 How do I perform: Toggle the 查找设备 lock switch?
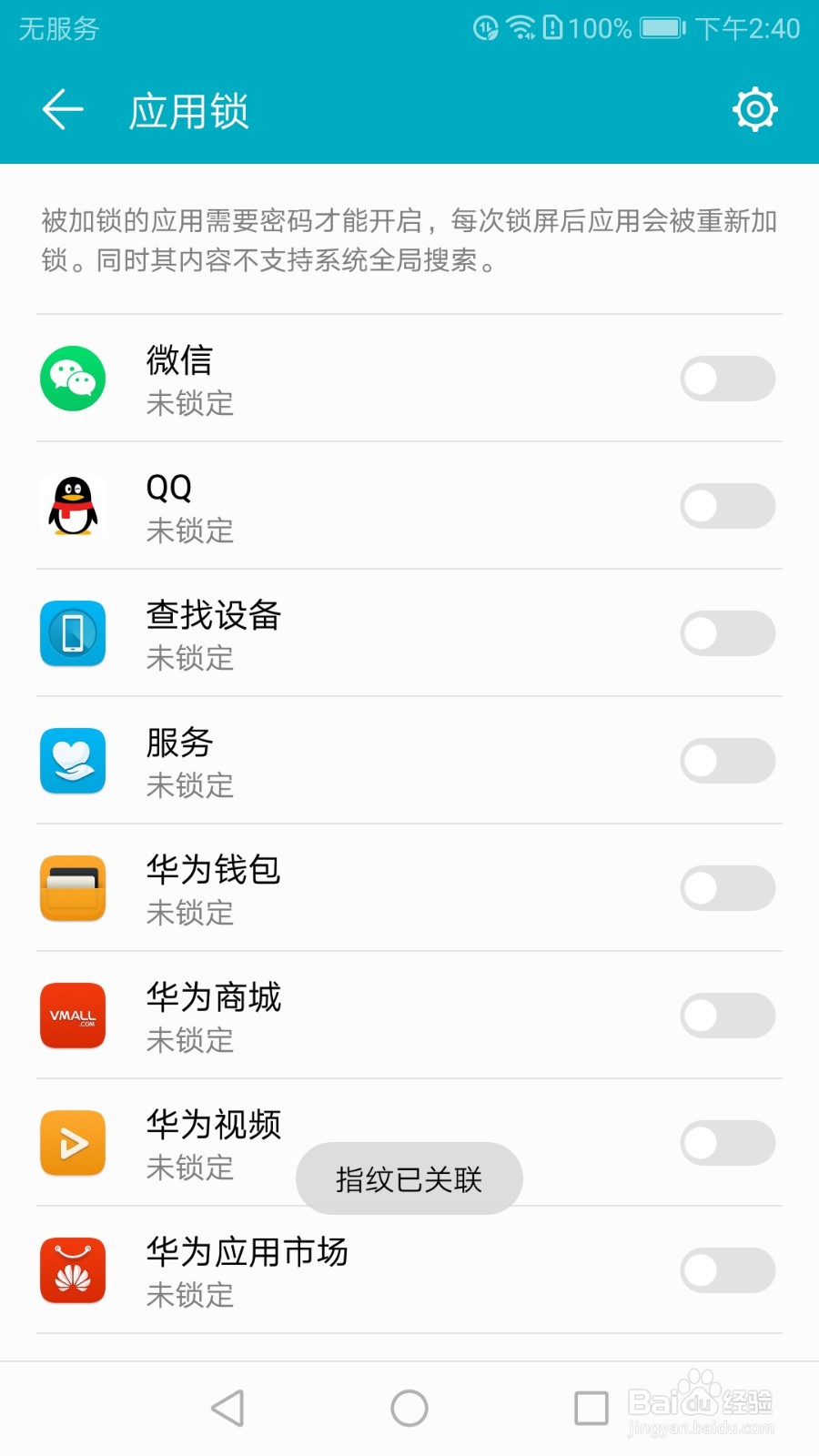click(727, 633)
